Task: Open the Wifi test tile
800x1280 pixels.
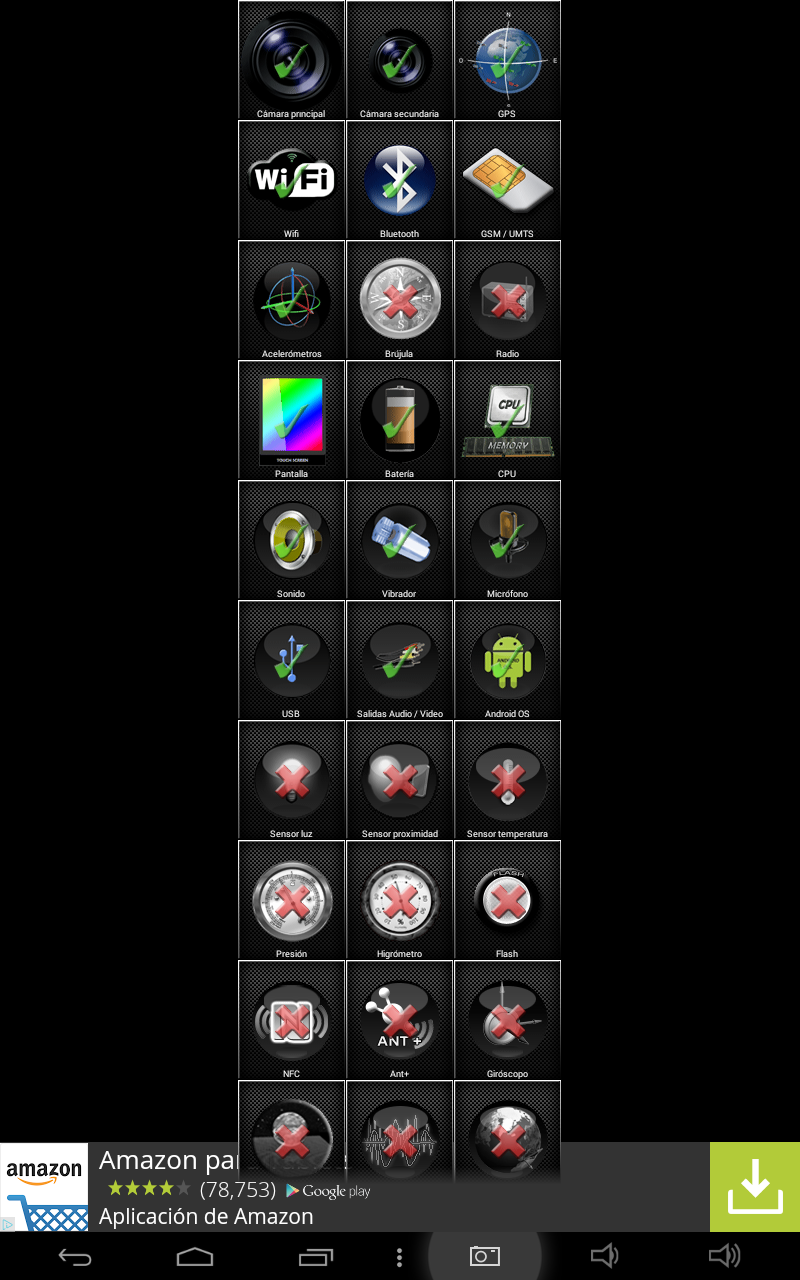Action: click(x=291, y=180)
